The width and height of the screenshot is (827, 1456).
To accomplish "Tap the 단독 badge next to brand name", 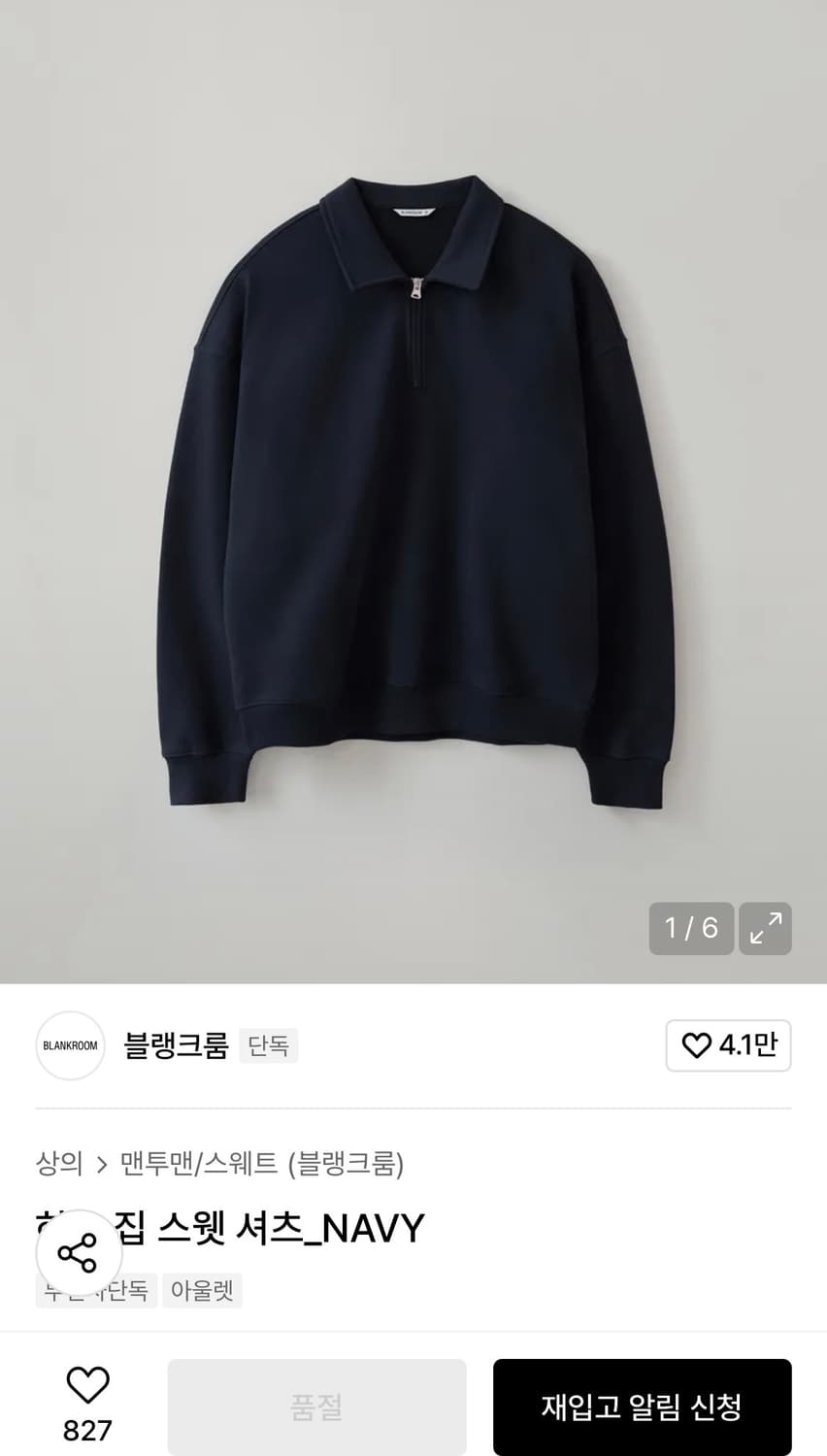I will tap(269, 1046).
